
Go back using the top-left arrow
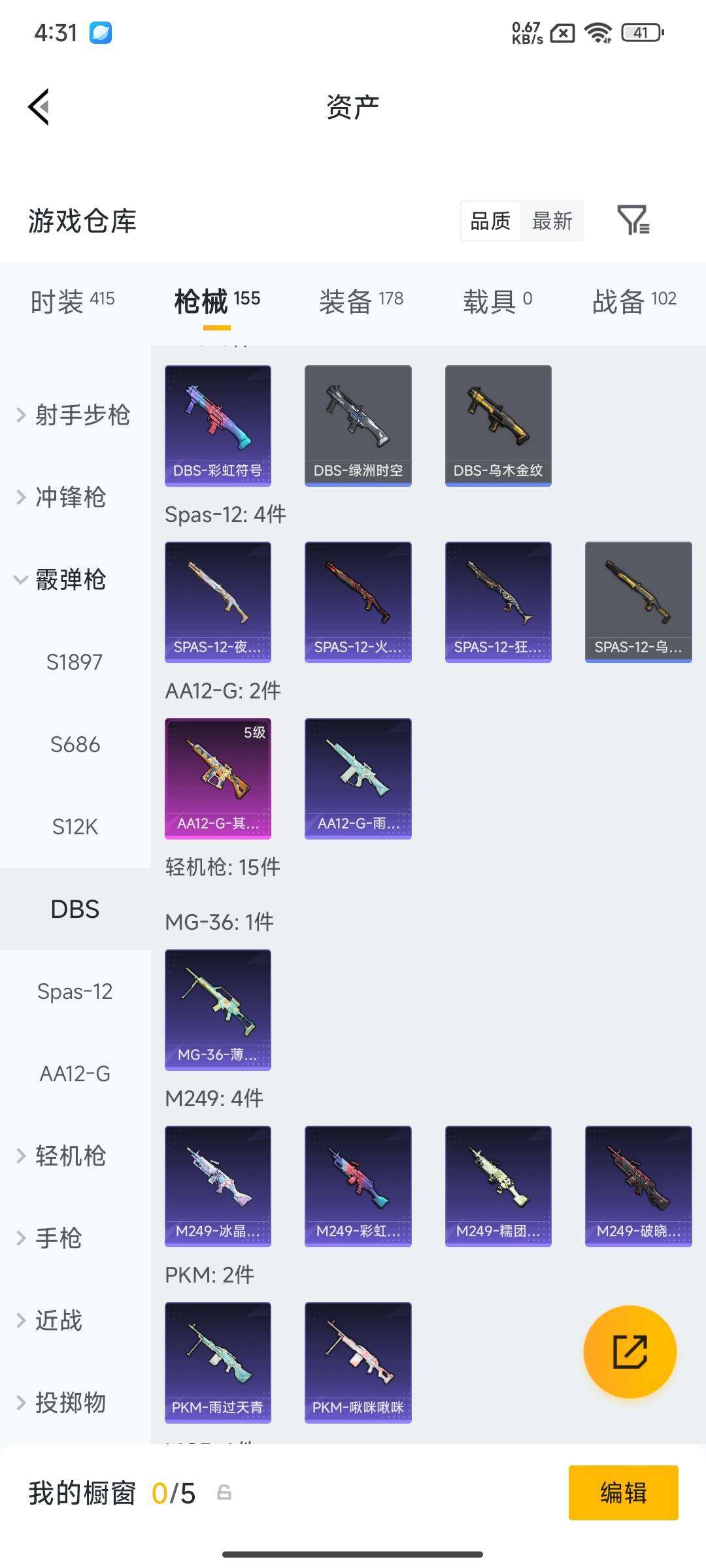[39, 106]
